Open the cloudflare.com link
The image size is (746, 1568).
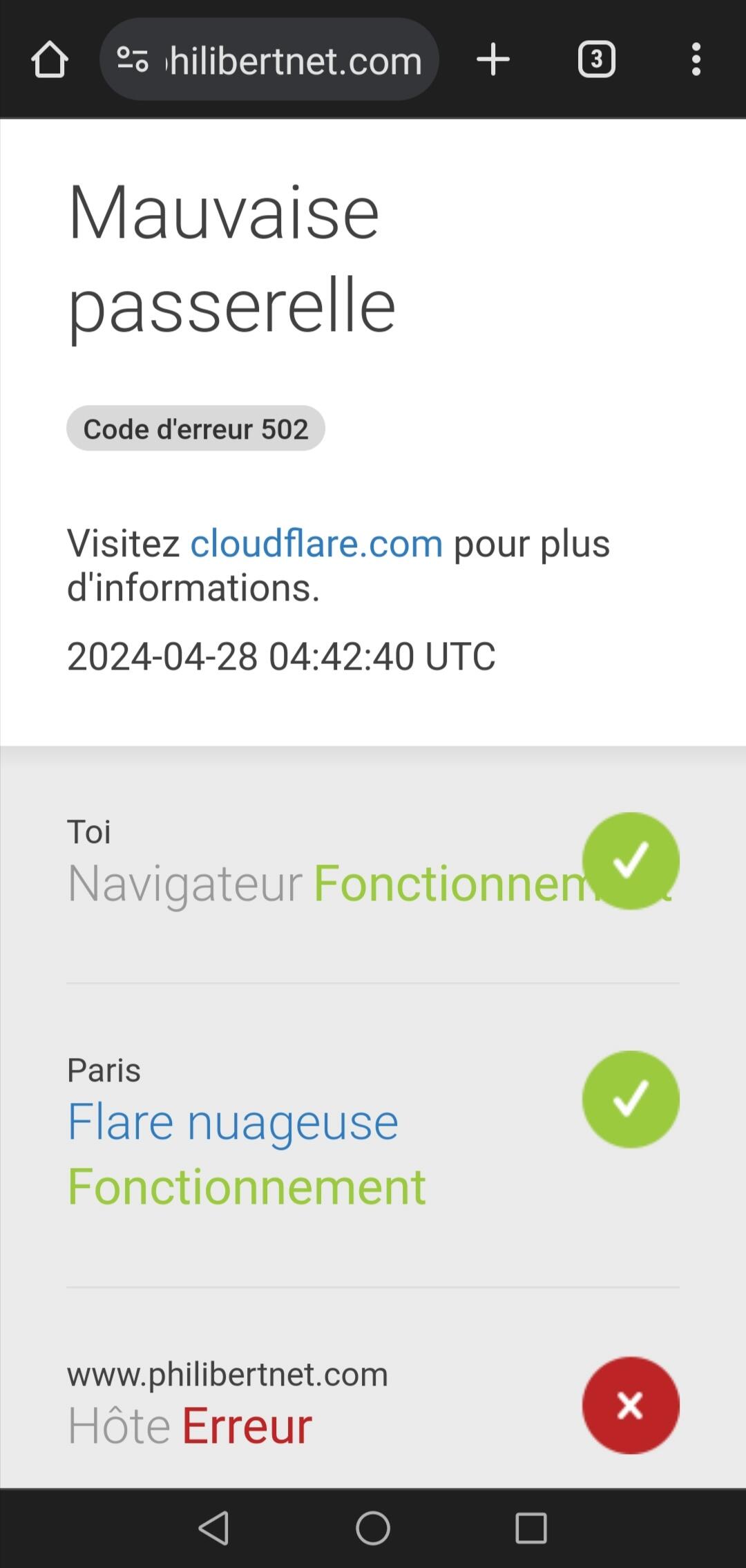316,543
